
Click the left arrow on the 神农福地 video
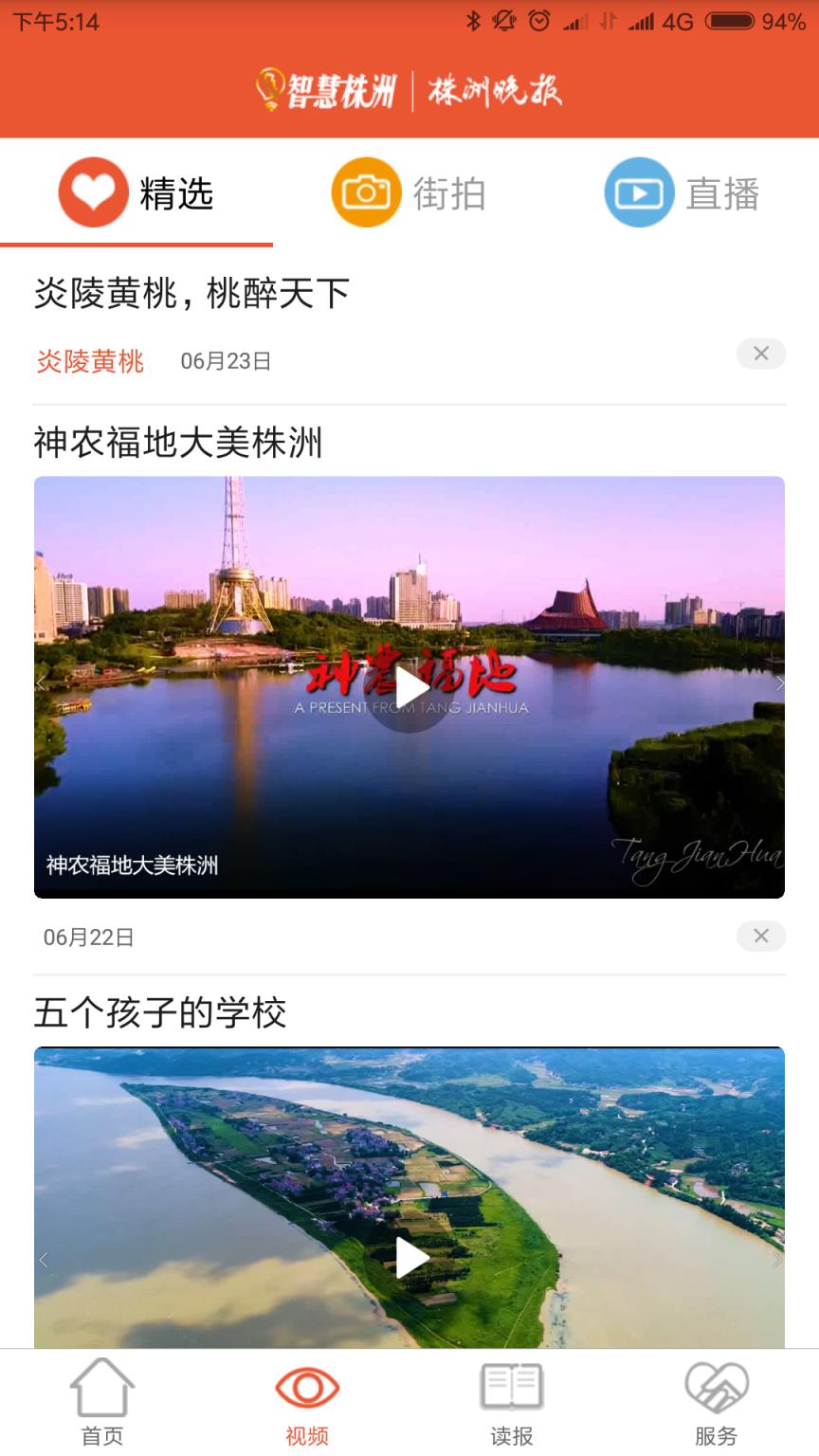41,683
